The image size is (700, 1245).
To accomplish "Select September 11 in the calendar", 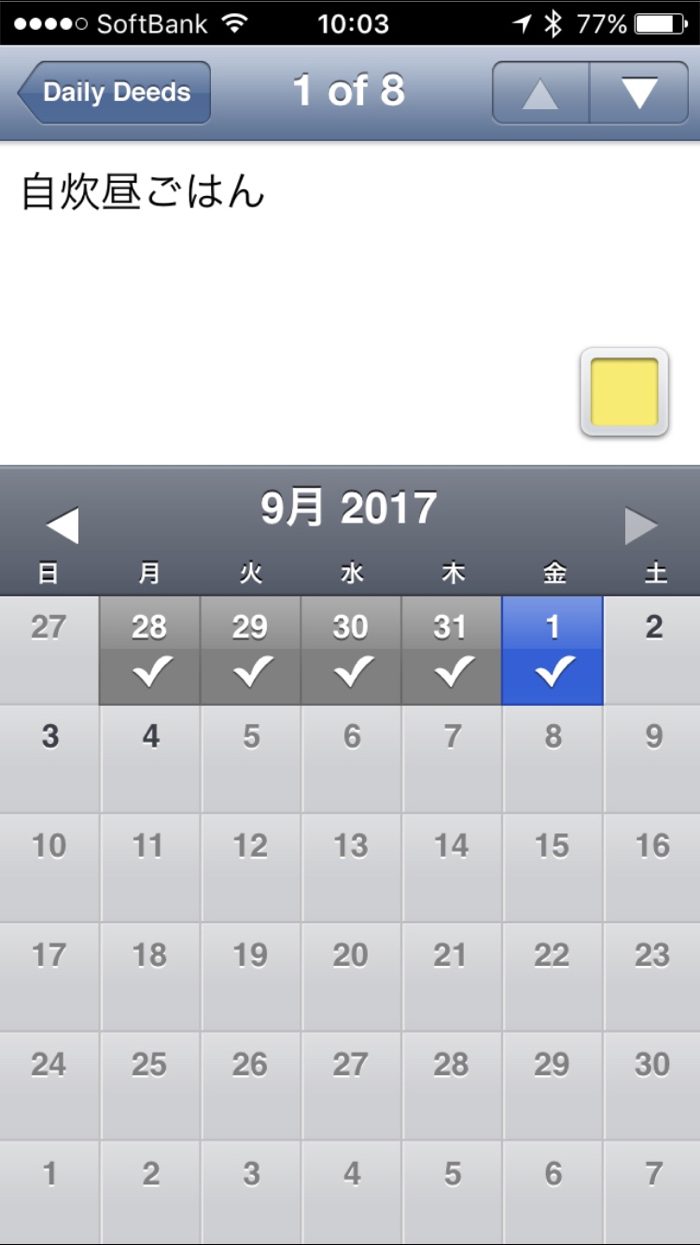I will (149, 868).
